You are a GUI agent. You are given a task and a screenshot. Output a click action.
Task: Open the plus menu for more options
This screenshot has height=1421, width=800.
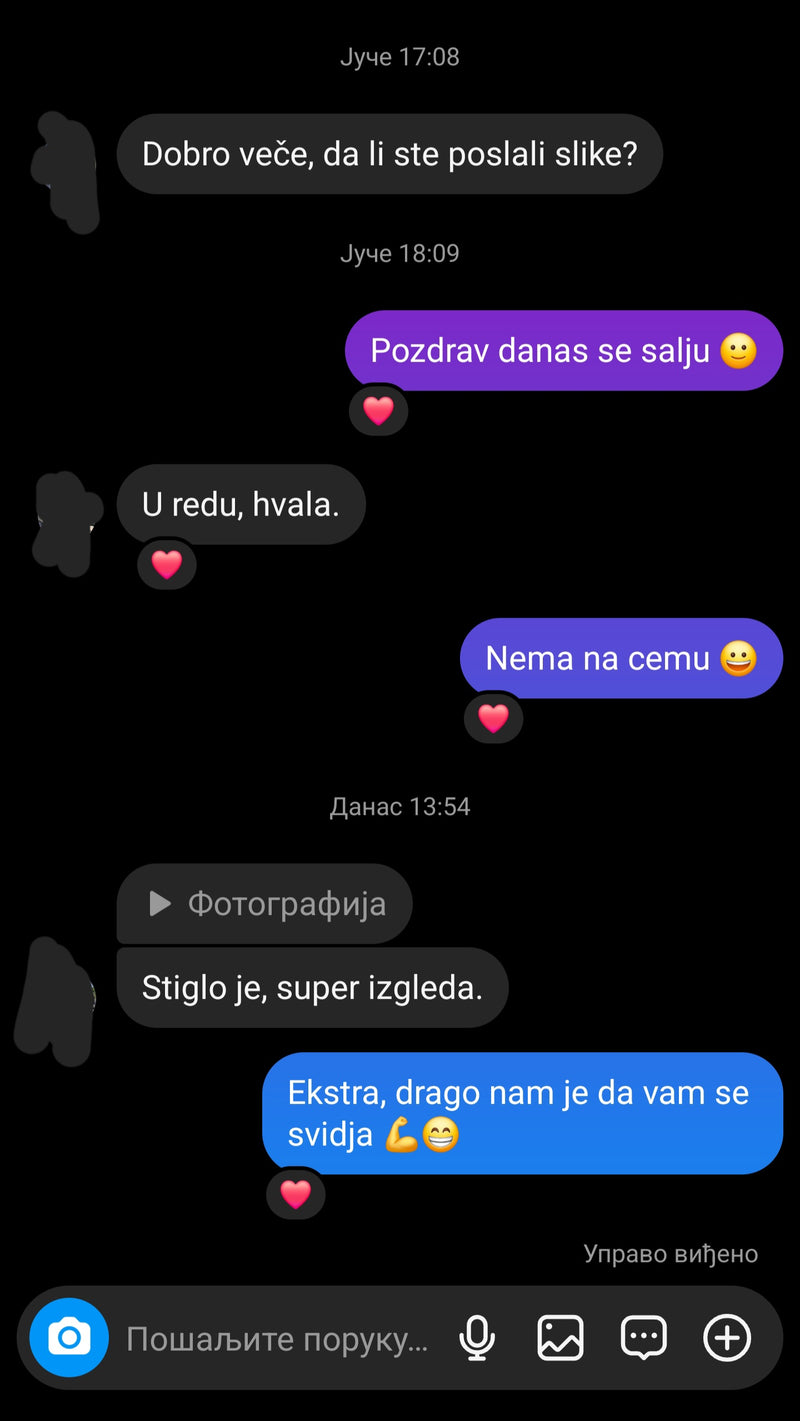727,1337
